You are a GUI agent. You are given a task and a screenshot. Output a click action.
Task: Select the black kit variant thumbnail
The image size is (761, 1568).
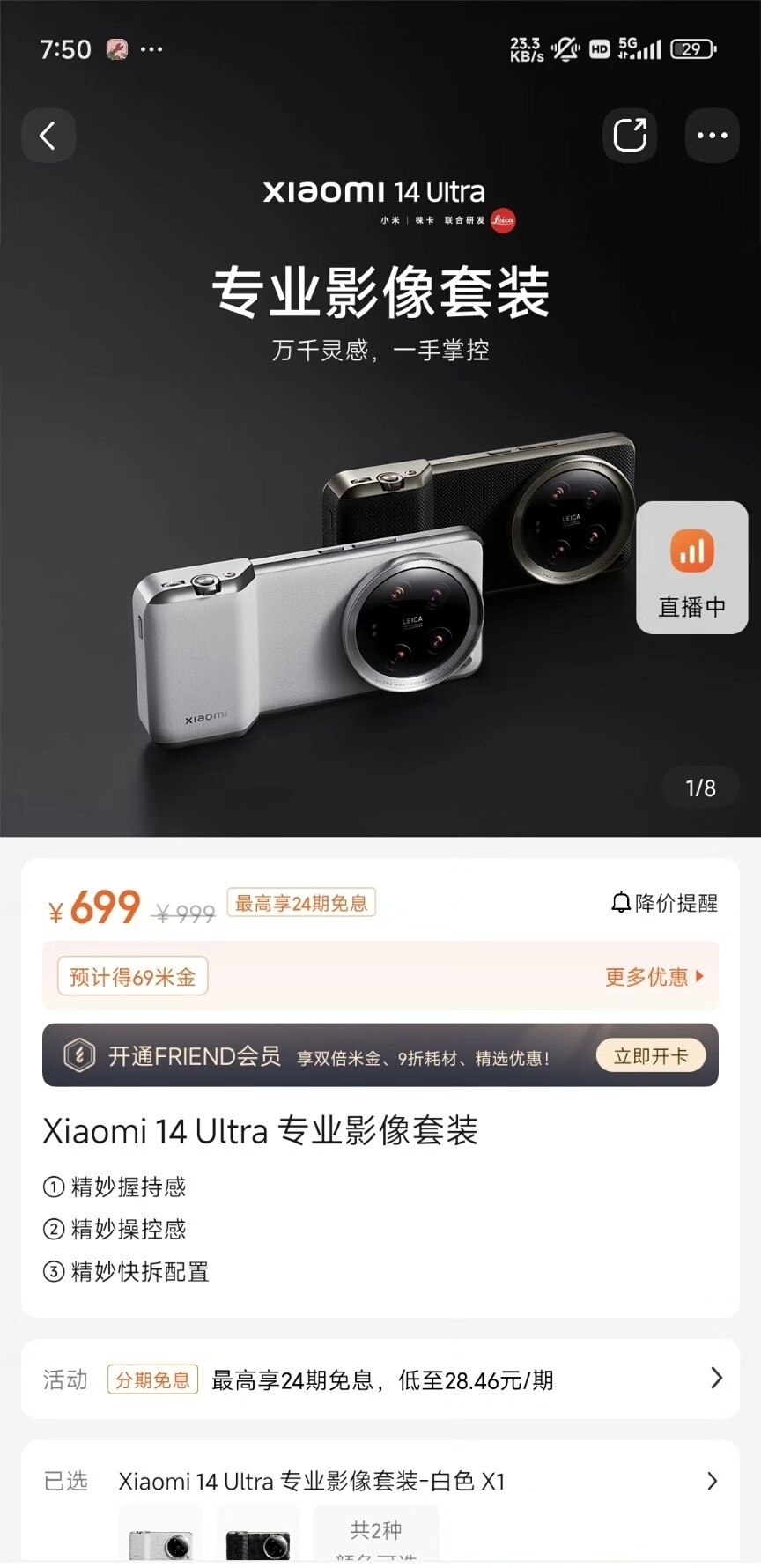click(x=257, y=1542)
